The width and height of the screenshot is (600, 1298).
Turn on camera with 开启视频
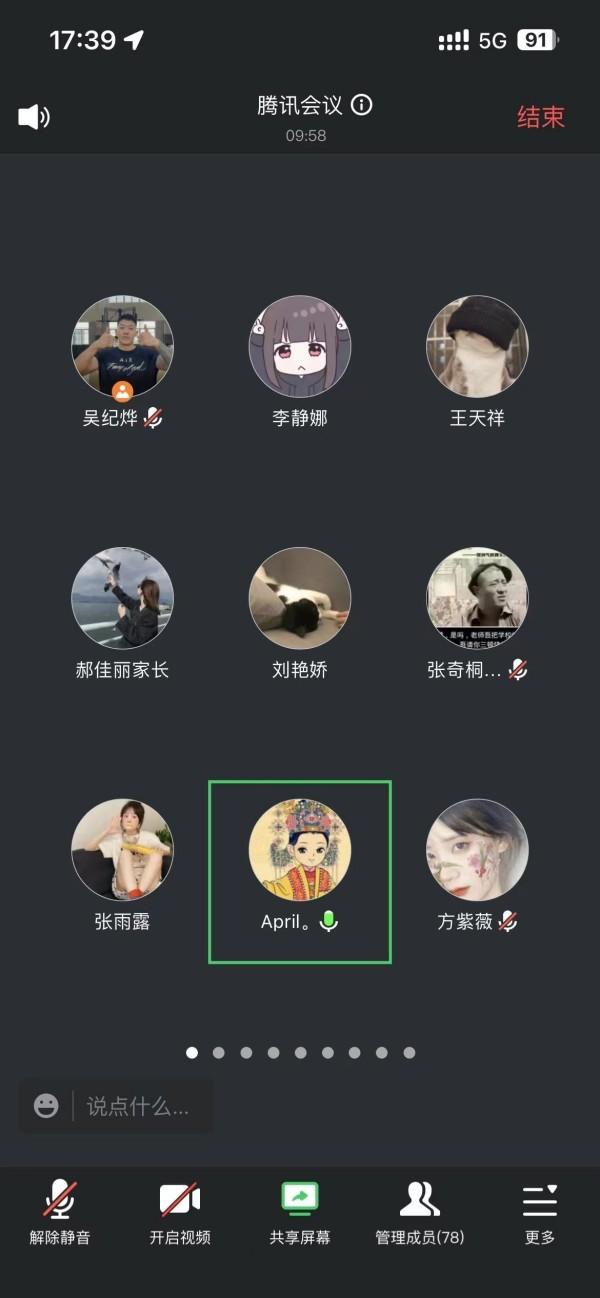(x=180, y=1211)
